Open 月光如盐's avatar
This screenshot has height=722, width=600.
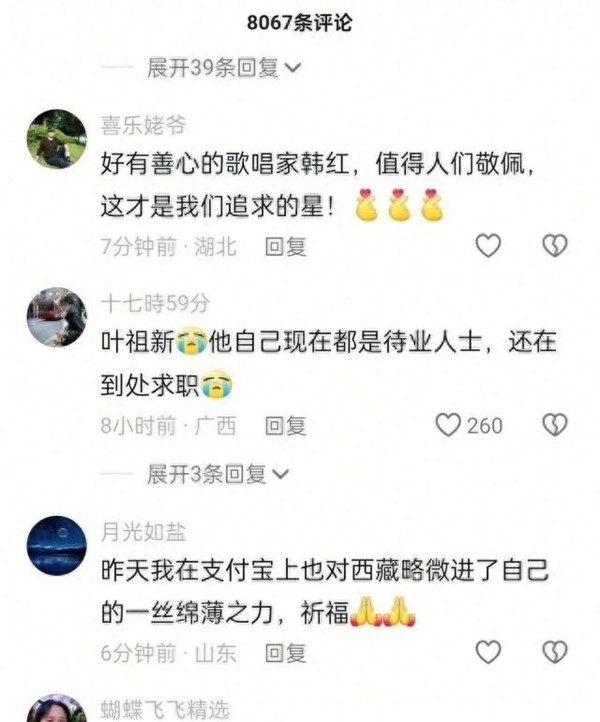[x=56, y=545]
